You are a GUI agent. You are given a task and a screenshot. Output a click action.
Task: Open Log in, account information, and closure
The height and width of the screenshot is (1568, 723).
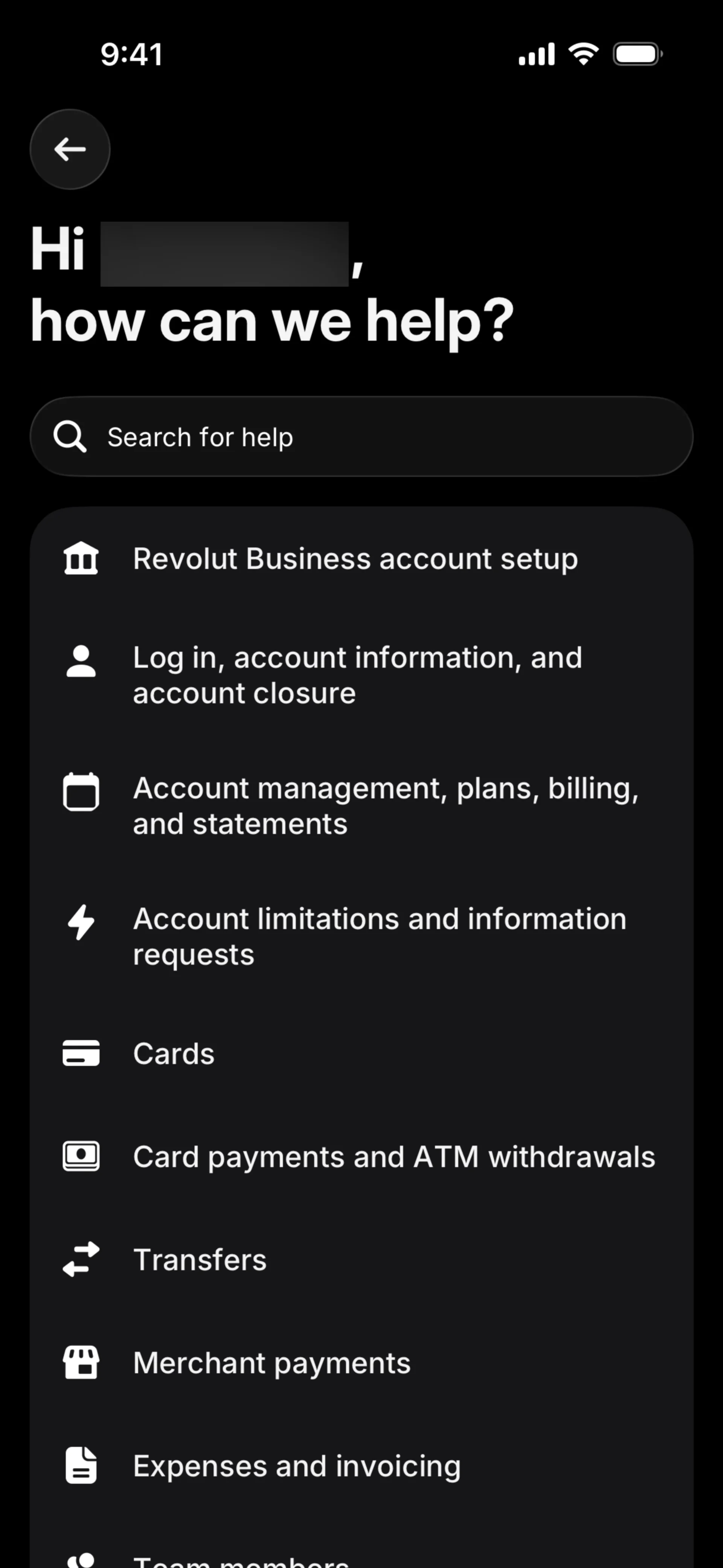click(x=357, y=675)
